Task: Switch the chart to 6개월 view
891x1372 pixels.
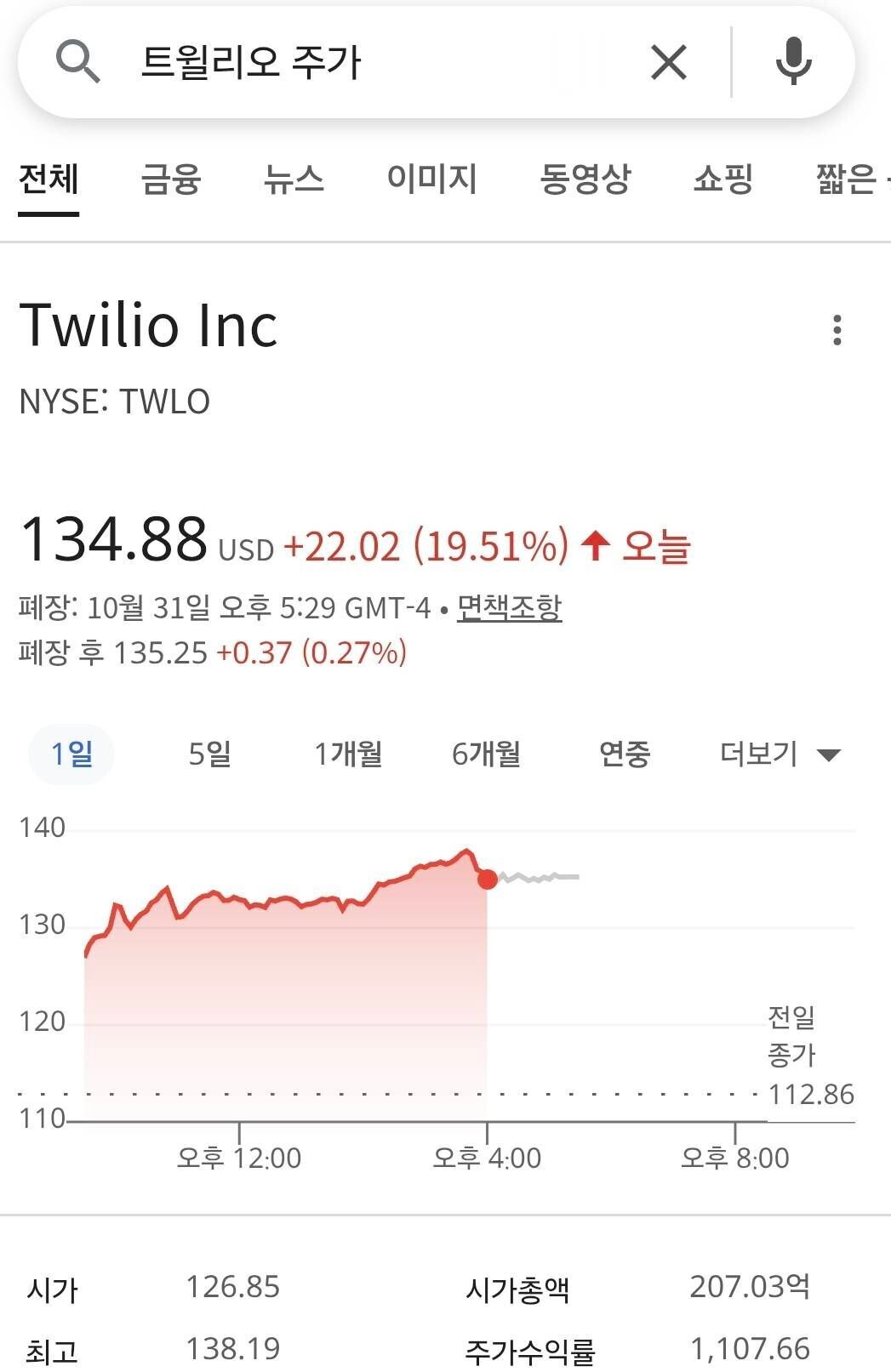Action: click(487, 754)
